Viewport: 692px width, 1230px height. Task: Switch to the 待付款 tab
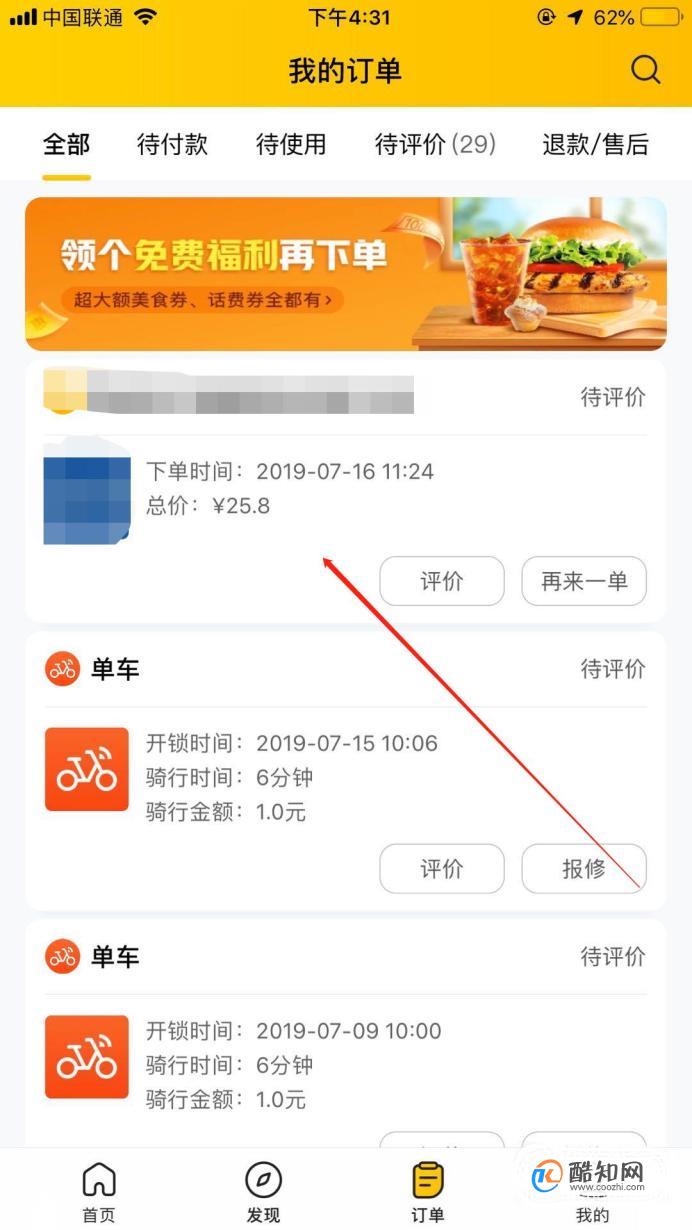click(x=172, y=145)
